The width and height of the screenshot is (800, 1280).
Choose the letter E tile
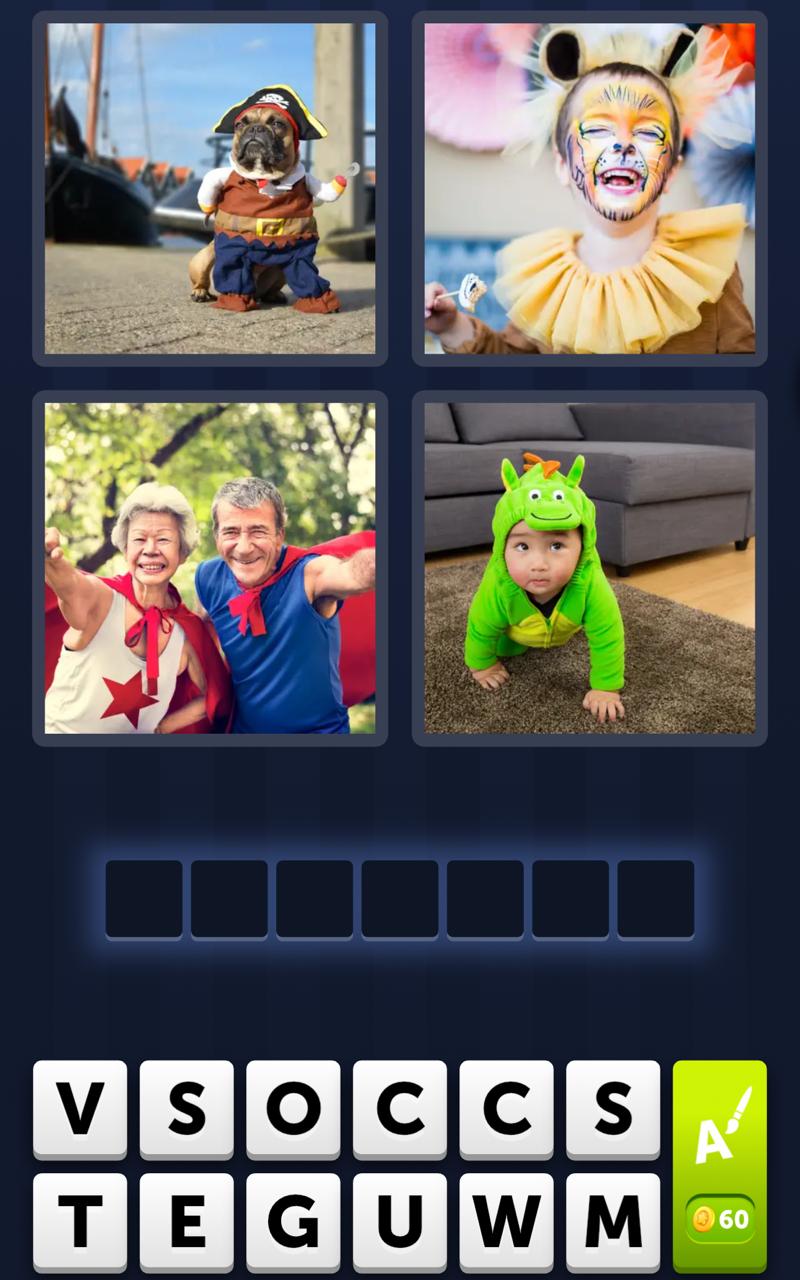coord(186,1220)
